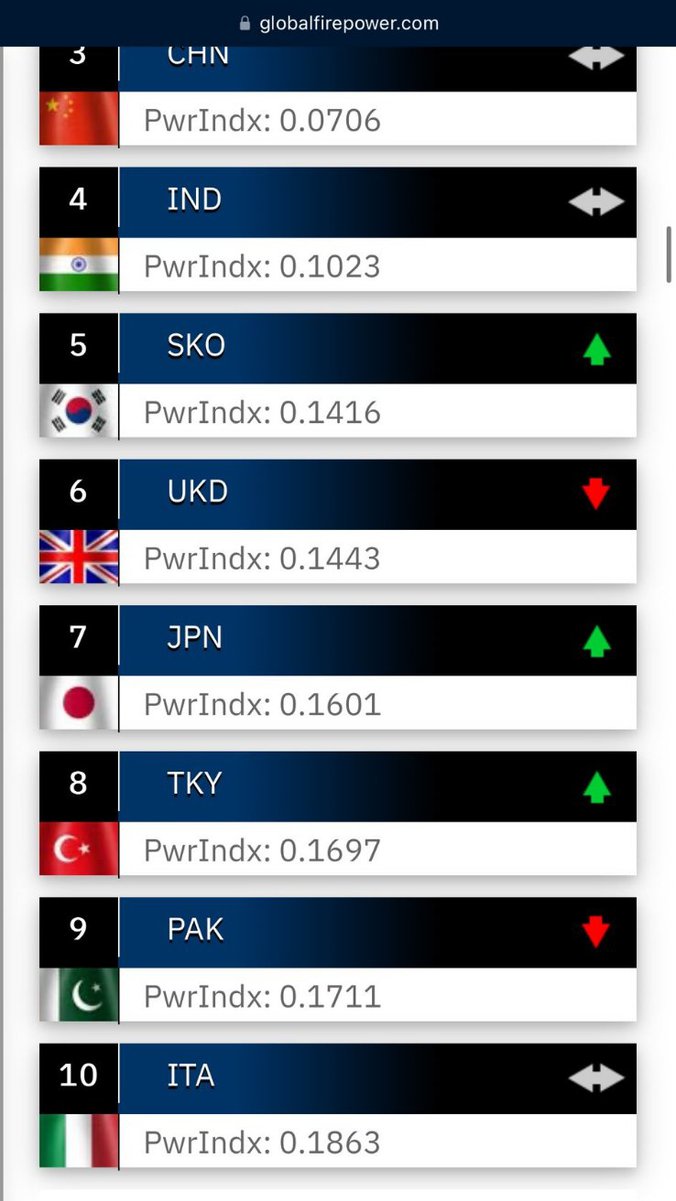Viewport: 676px width, 1201px height.
Task: Open the TKY ranking entry
Action: [x=338, y=814]
